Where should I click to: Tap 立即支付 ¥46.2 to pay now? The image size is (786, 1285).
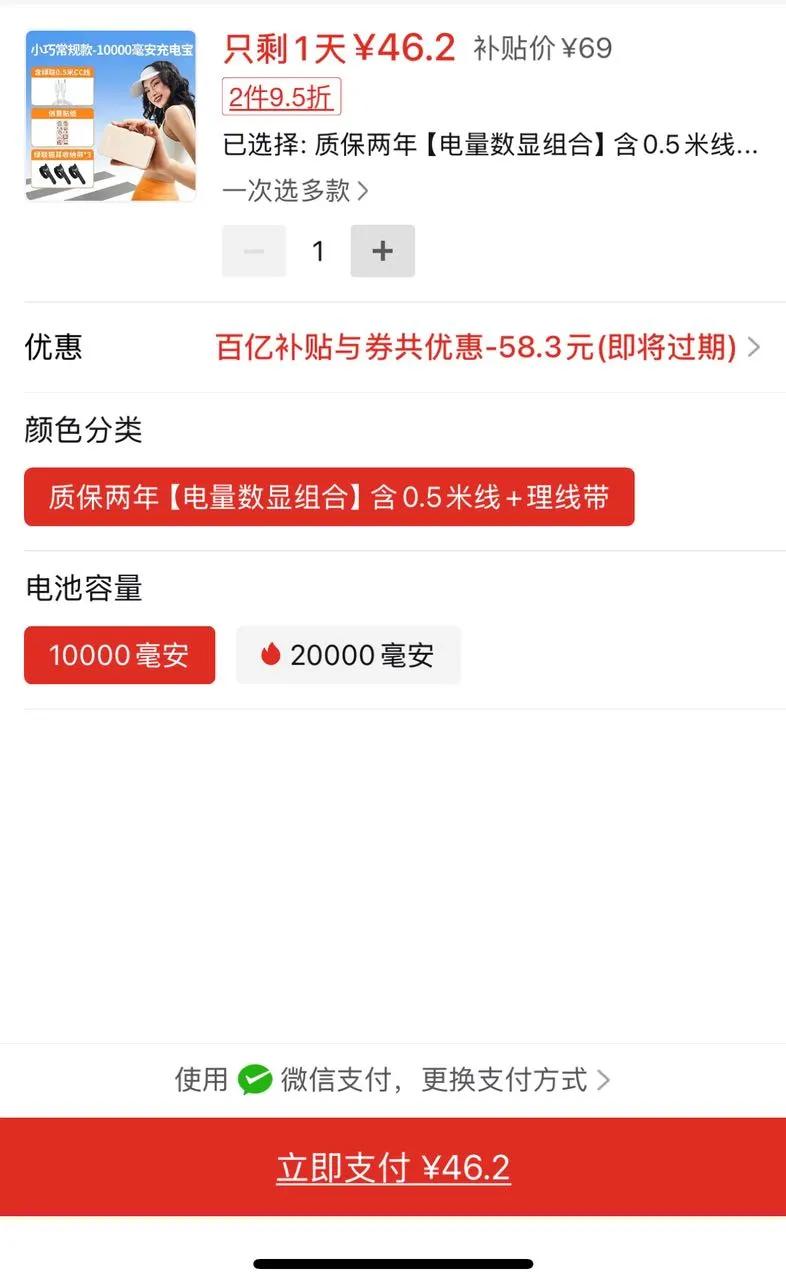coord(393,1167)
